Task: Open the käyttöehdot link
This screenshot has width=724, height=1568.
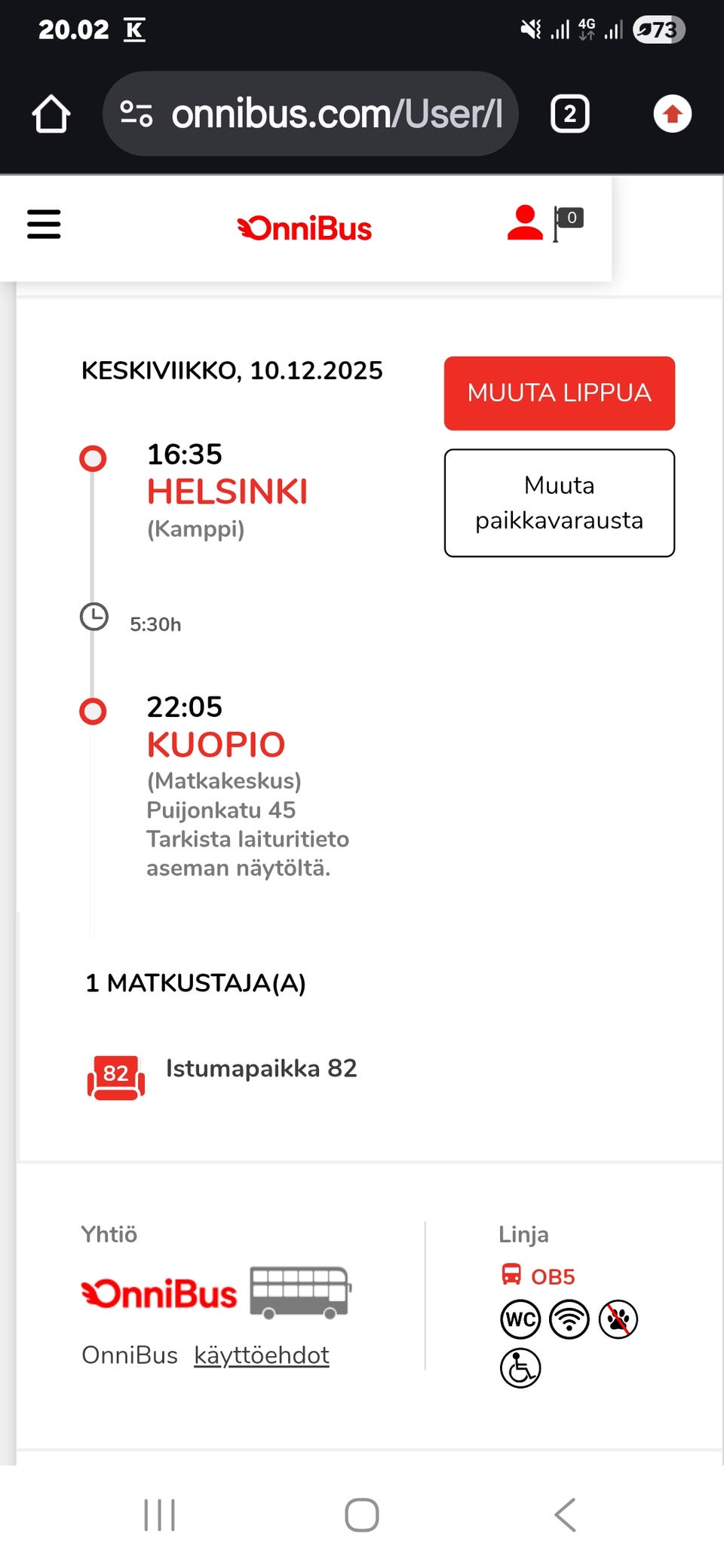Action: pyautogui.click(x=261, y=1355)
